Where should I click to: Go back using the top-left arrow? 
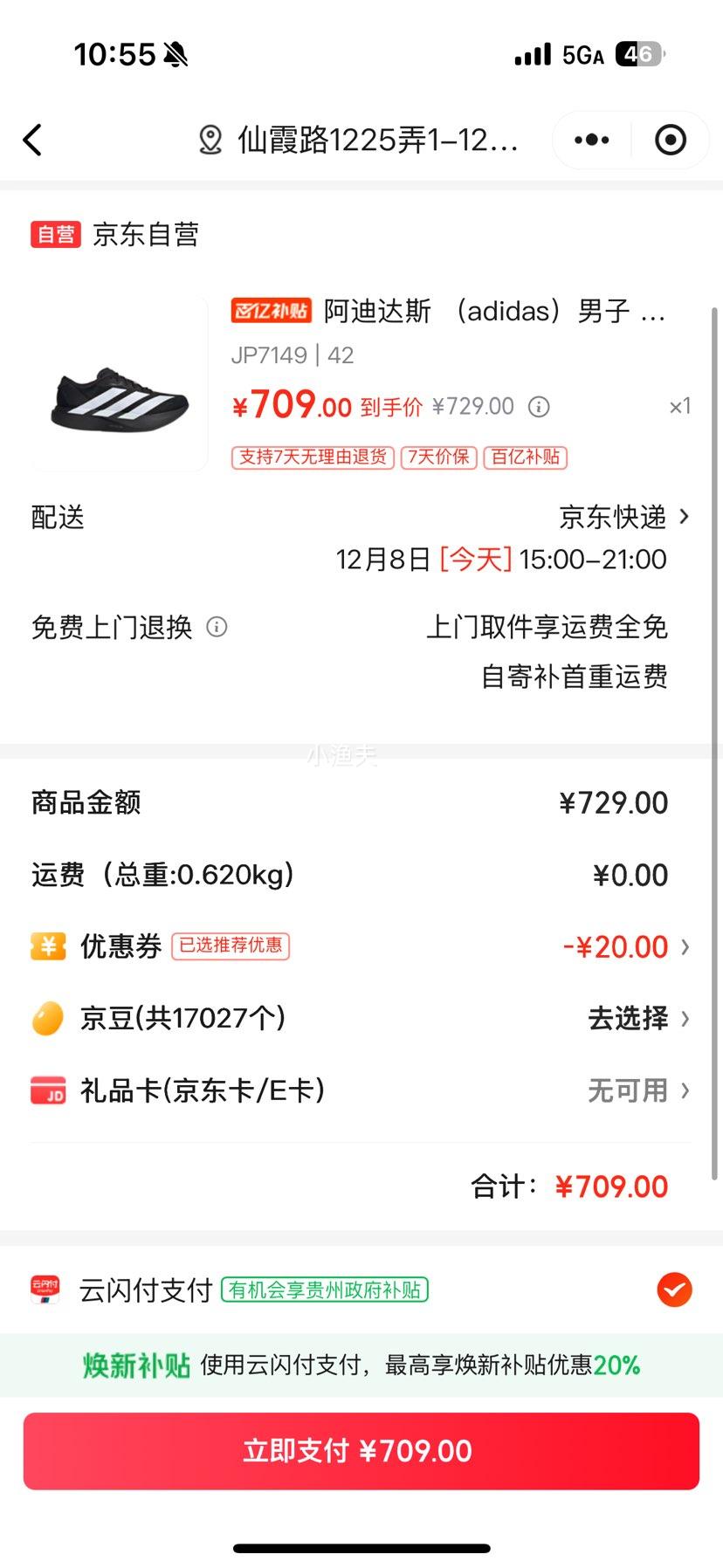click(33, 140)
